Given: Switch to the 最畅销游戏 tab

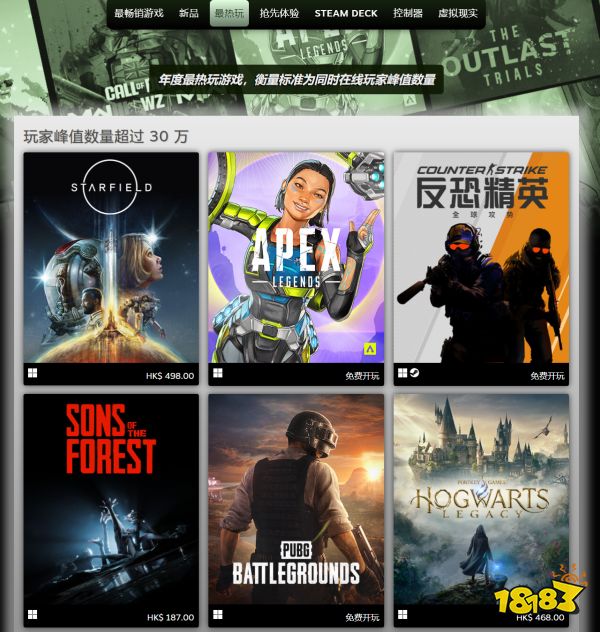Looking at the screenshot, I should [139, 13].
